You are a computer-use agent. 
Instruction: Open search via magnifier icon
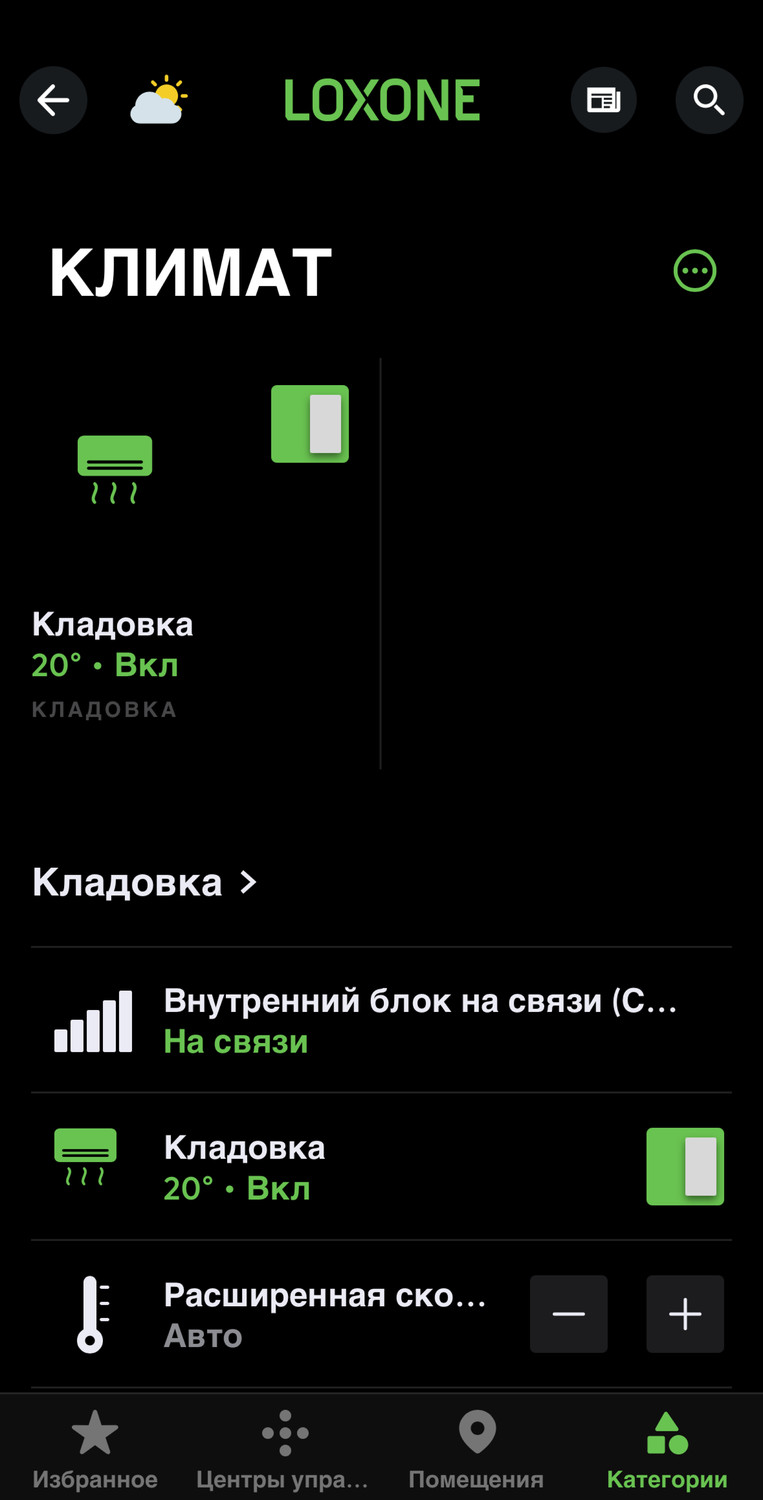coord(709,100)
